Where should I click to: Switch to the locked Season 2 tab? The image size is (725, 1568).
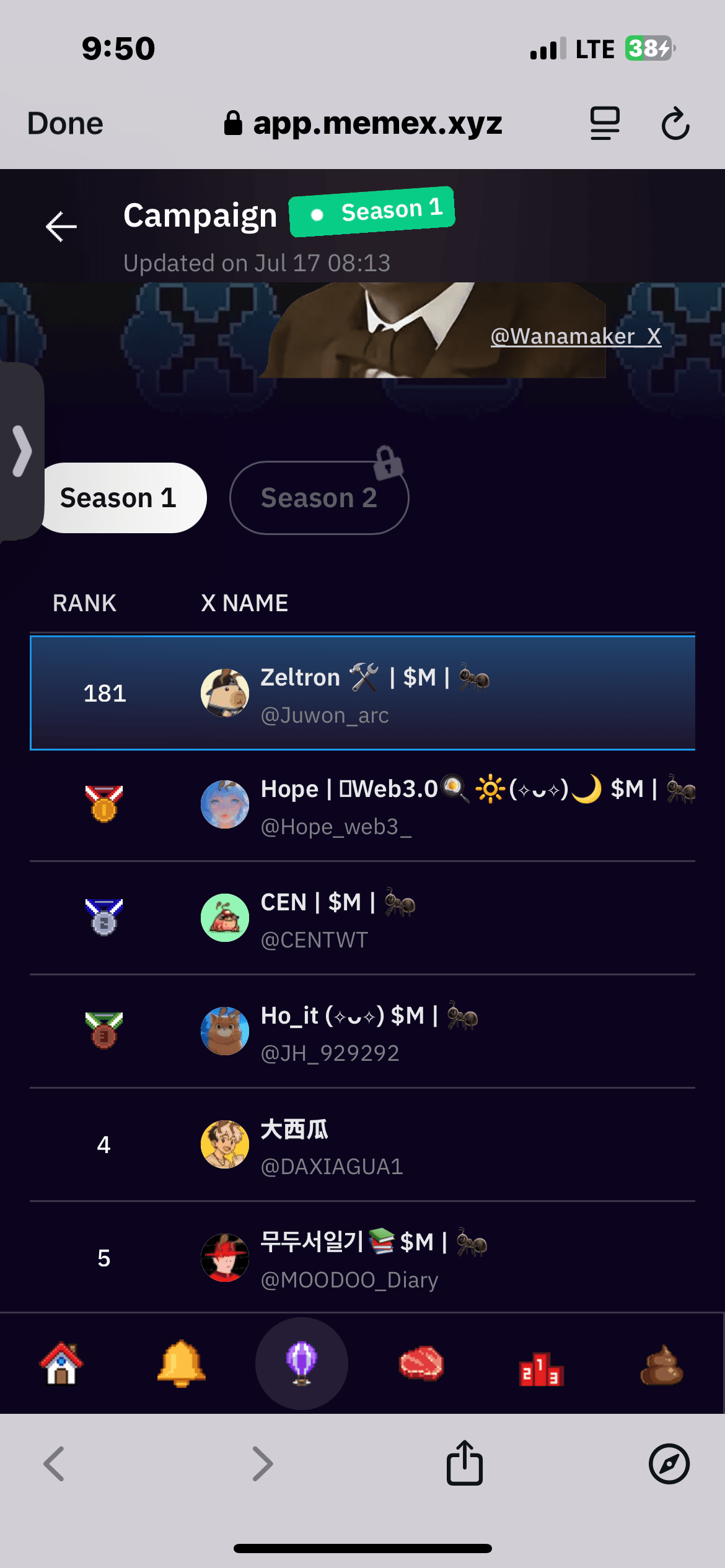319,498
